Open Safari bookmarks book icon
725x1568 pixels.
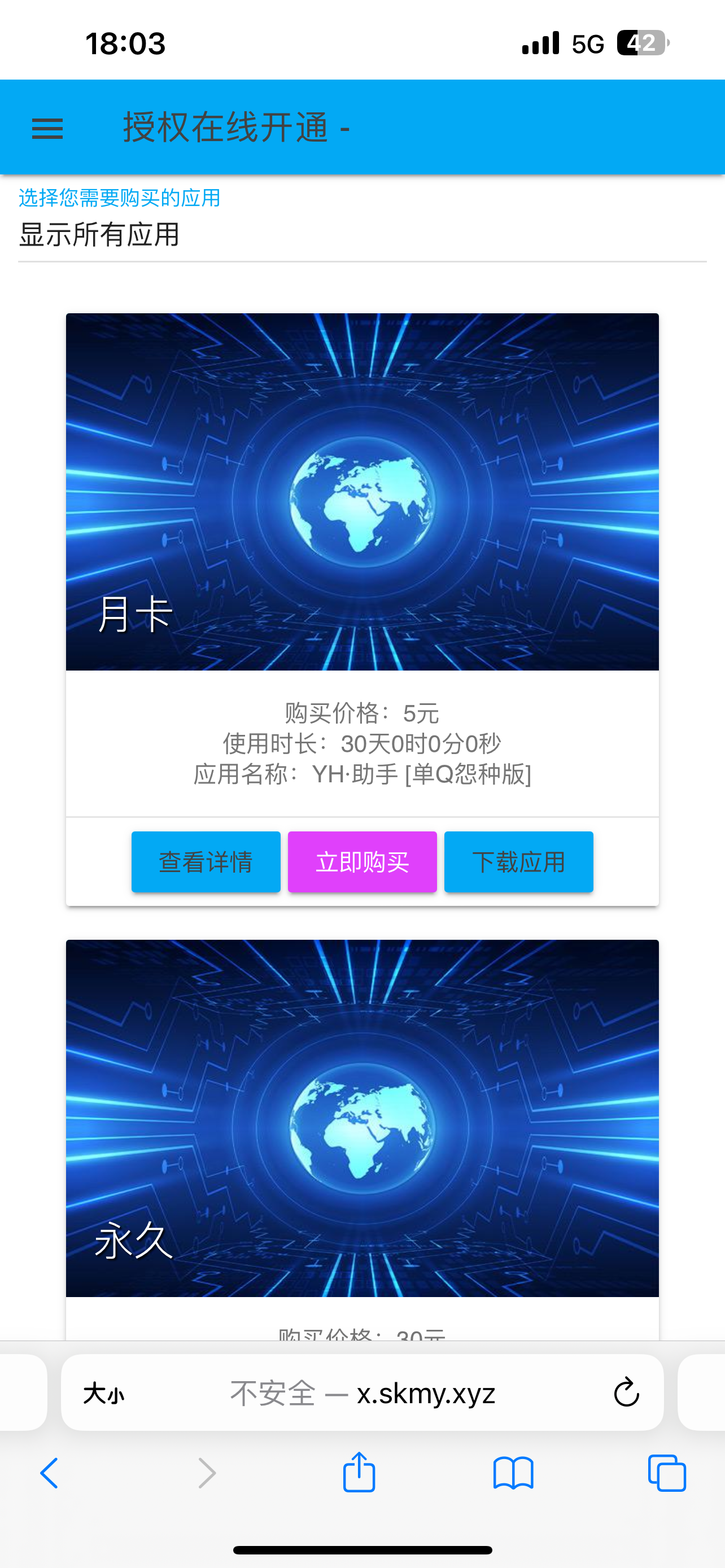pos(513,1473)
